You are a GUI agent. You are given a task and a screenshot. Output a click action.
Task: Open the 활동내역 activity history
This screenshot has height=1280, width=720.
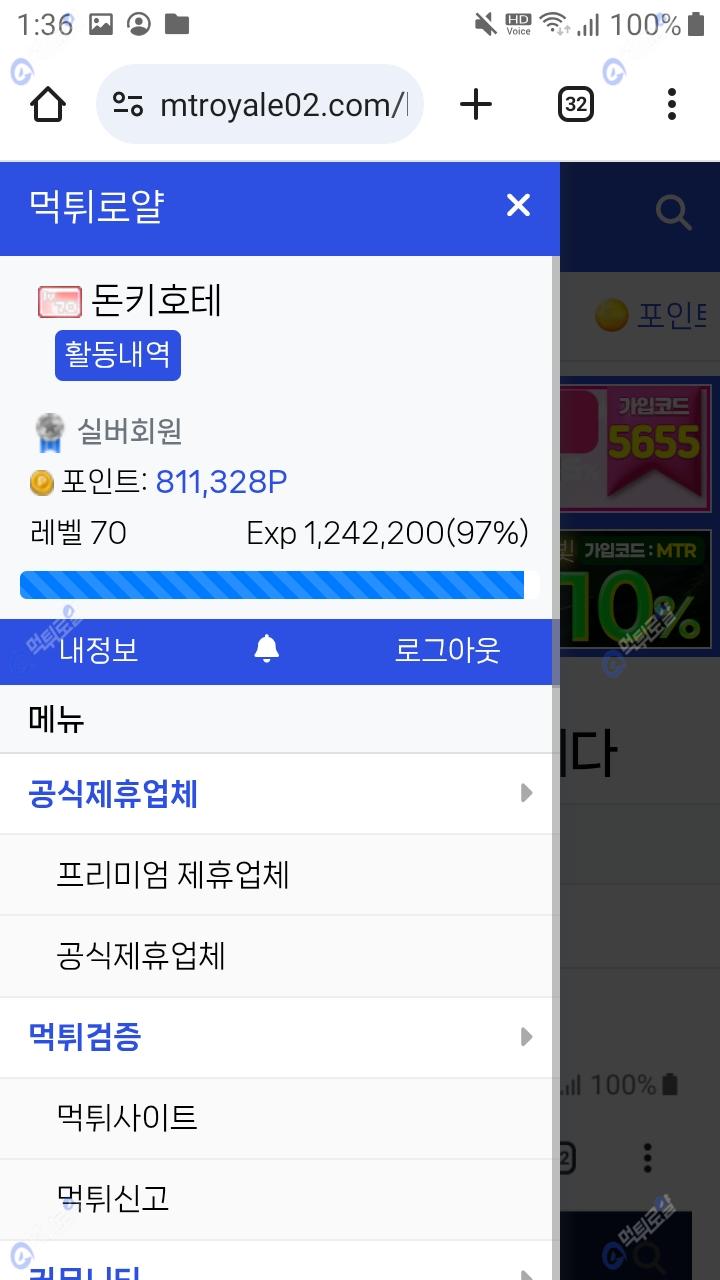click(x=118, y=355)
